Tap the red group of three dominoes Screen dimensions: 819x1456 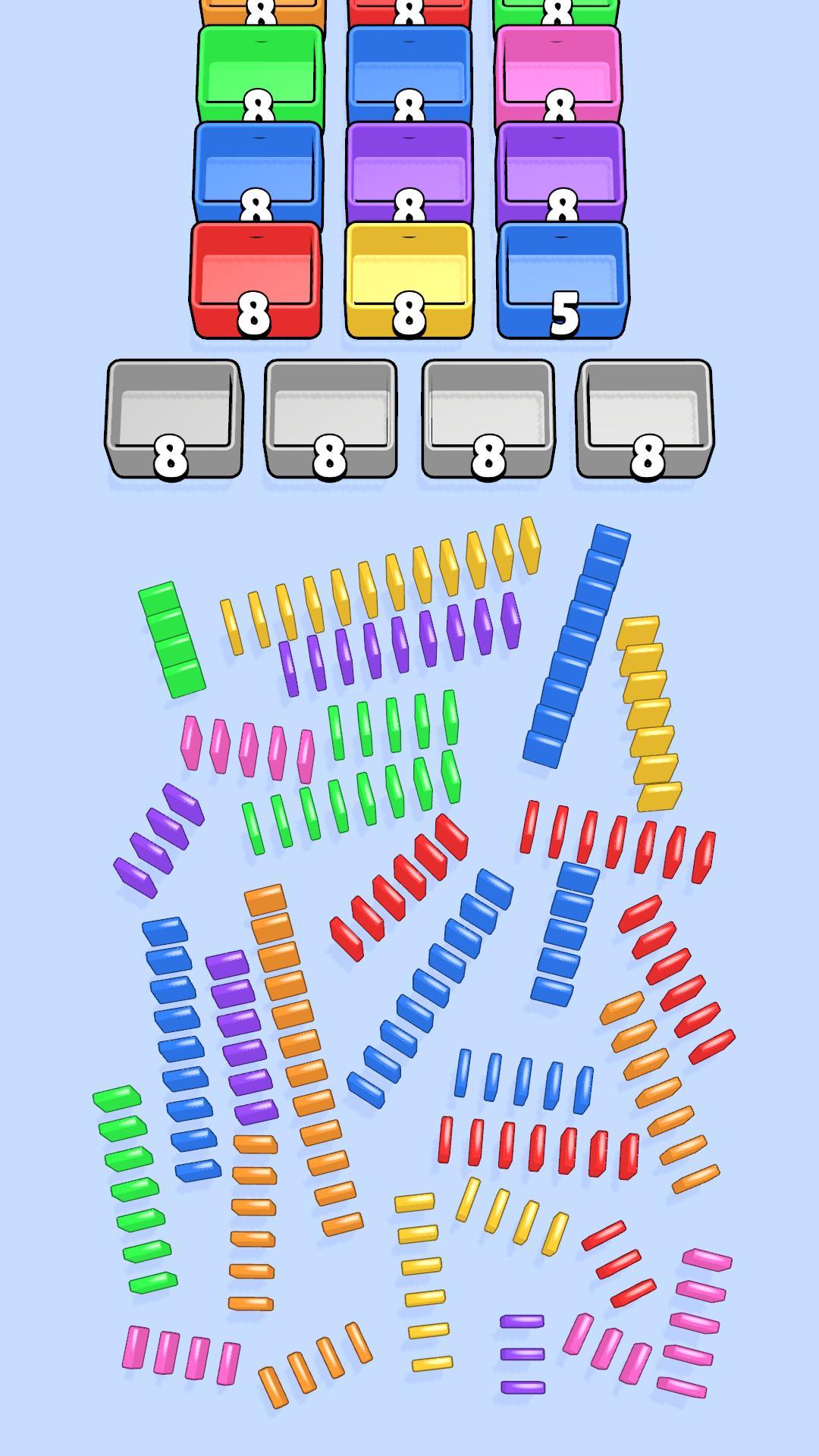coord(618,1264)
